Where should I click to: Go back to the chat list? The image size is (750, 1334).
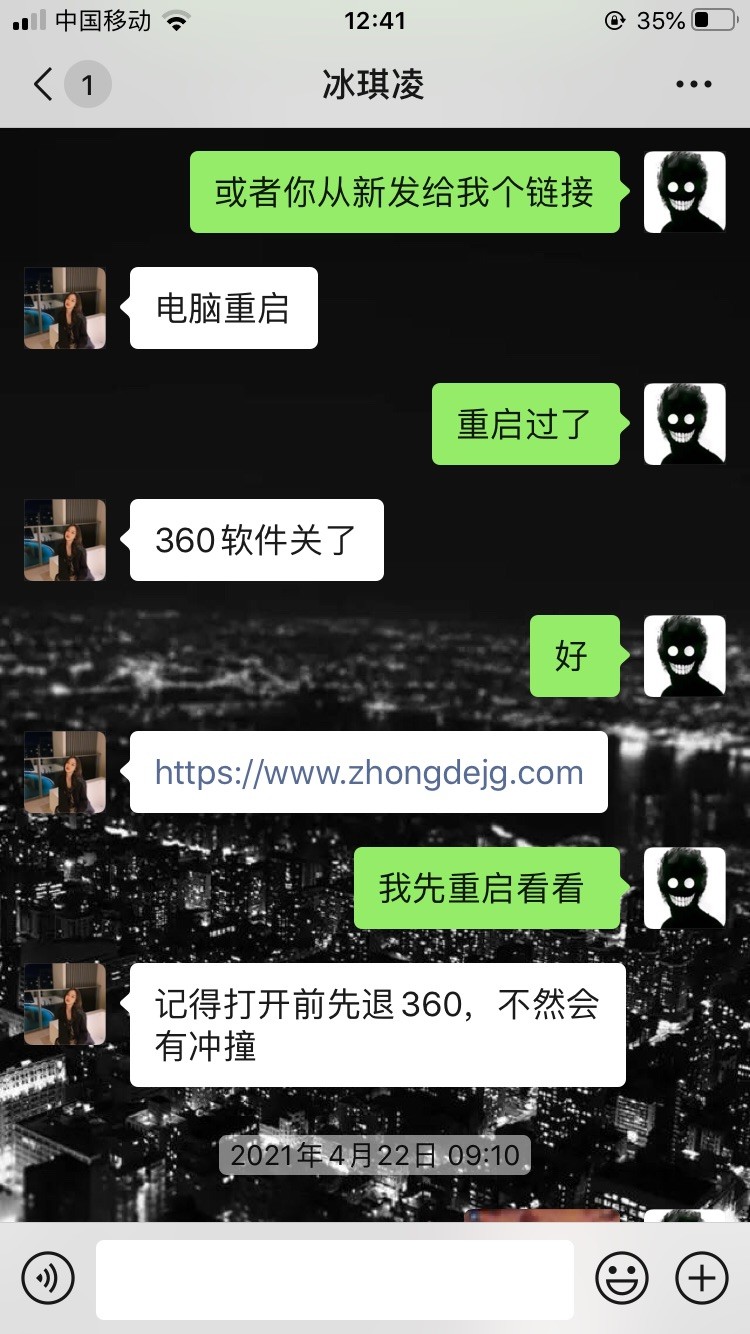pos(44,85)
